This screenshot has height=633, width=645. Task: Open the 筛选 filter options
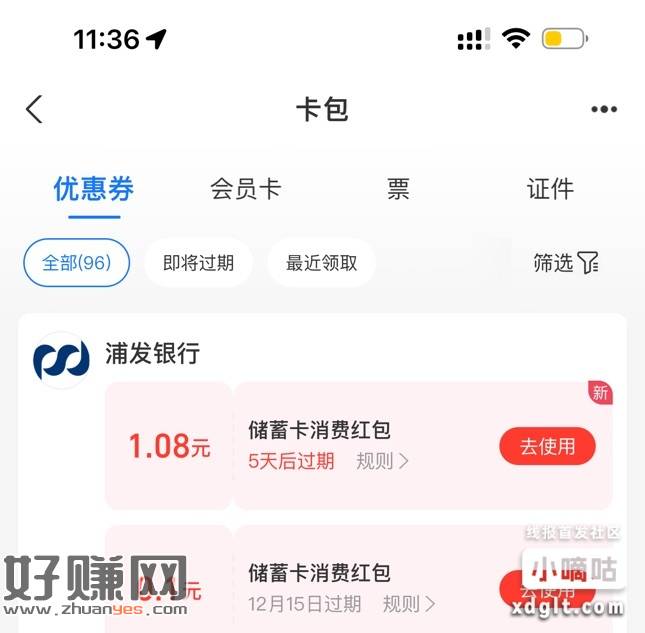click(x=565, y=263)
